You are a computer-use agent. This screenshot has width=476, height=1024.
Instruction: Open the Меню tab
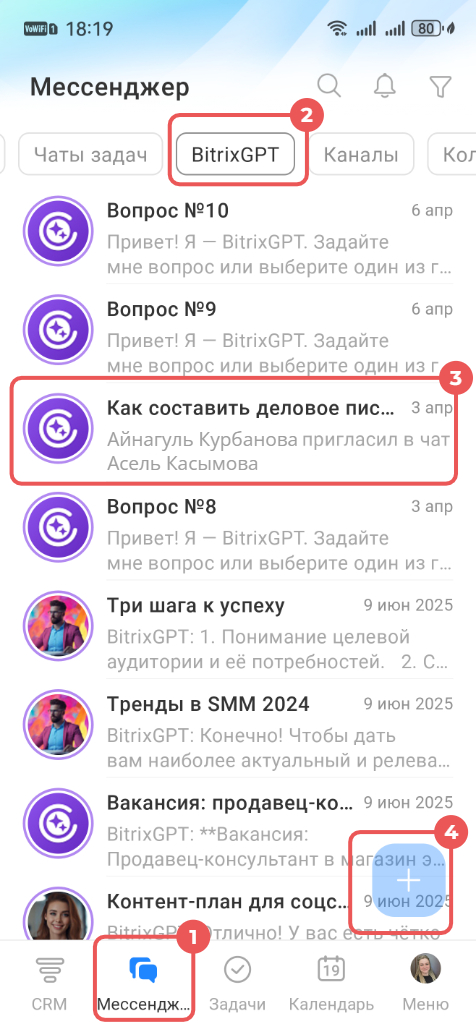pos(425,983)
